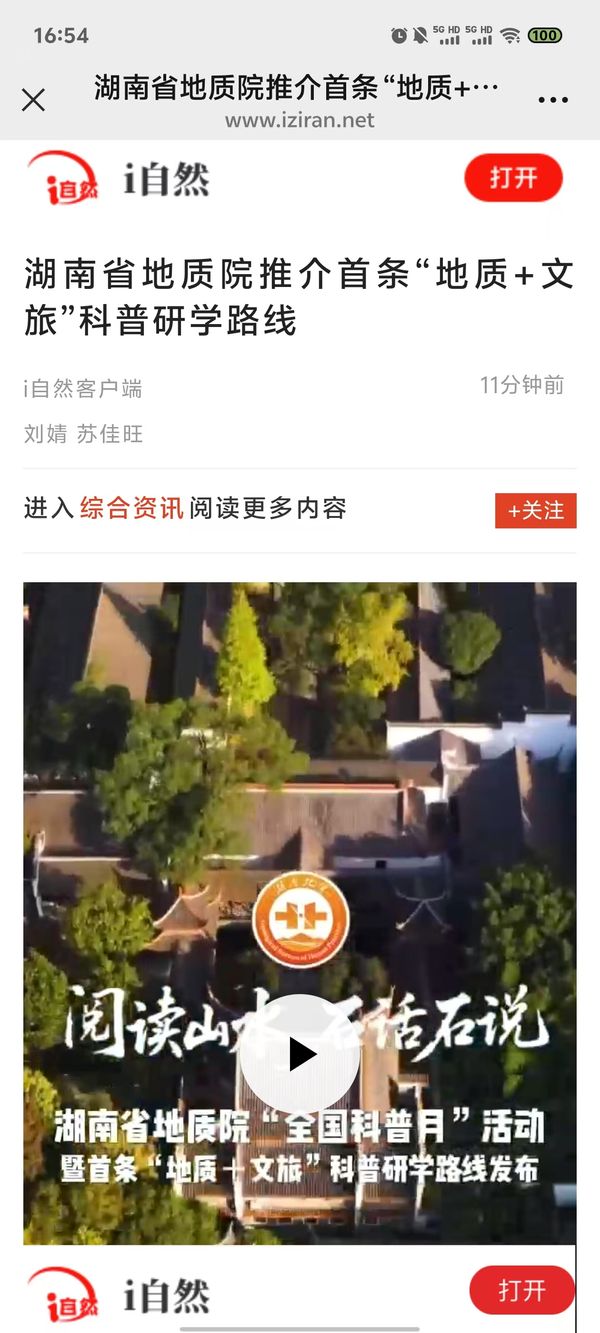This screenshot has height=1333, width=600.
Task: Tap the top 打开 button
Action: point(513,179)
